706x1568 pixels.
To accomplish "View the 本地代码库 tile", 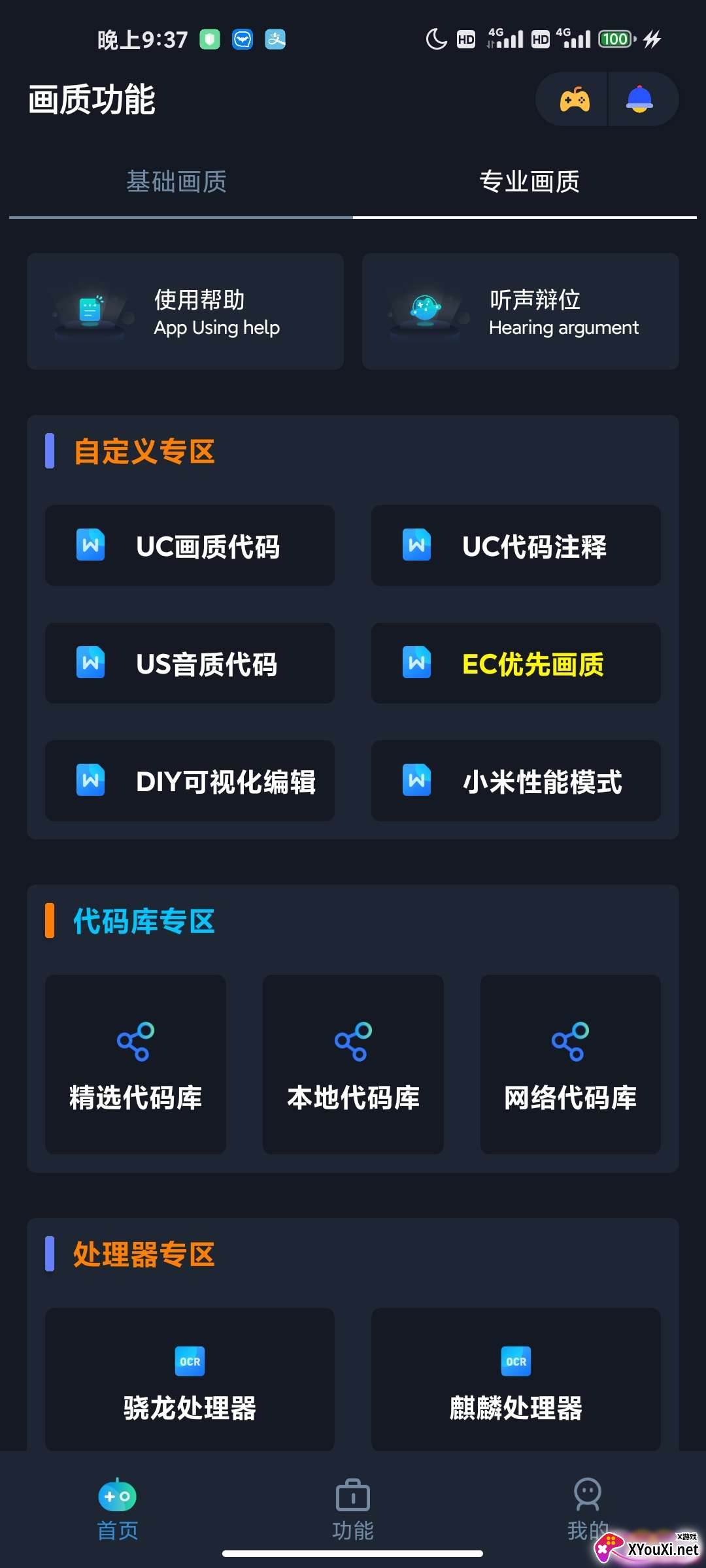I will pos(353,1064).
